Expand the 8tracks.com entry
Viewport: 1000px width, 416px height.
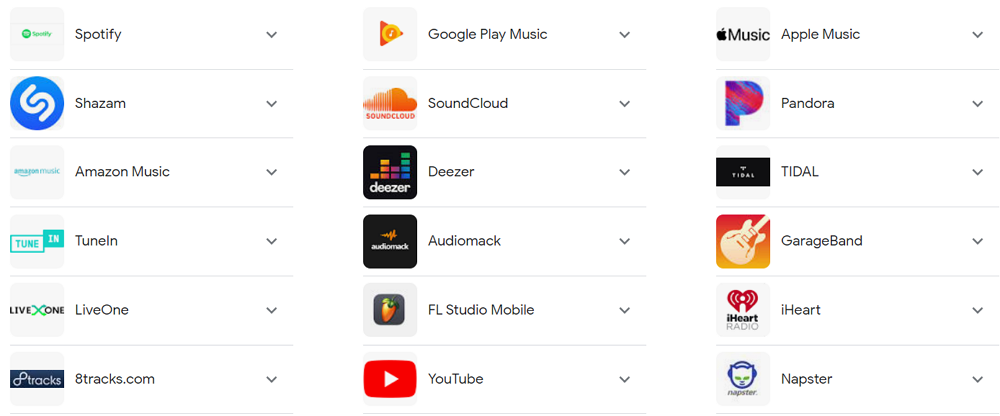coord(271,380)
